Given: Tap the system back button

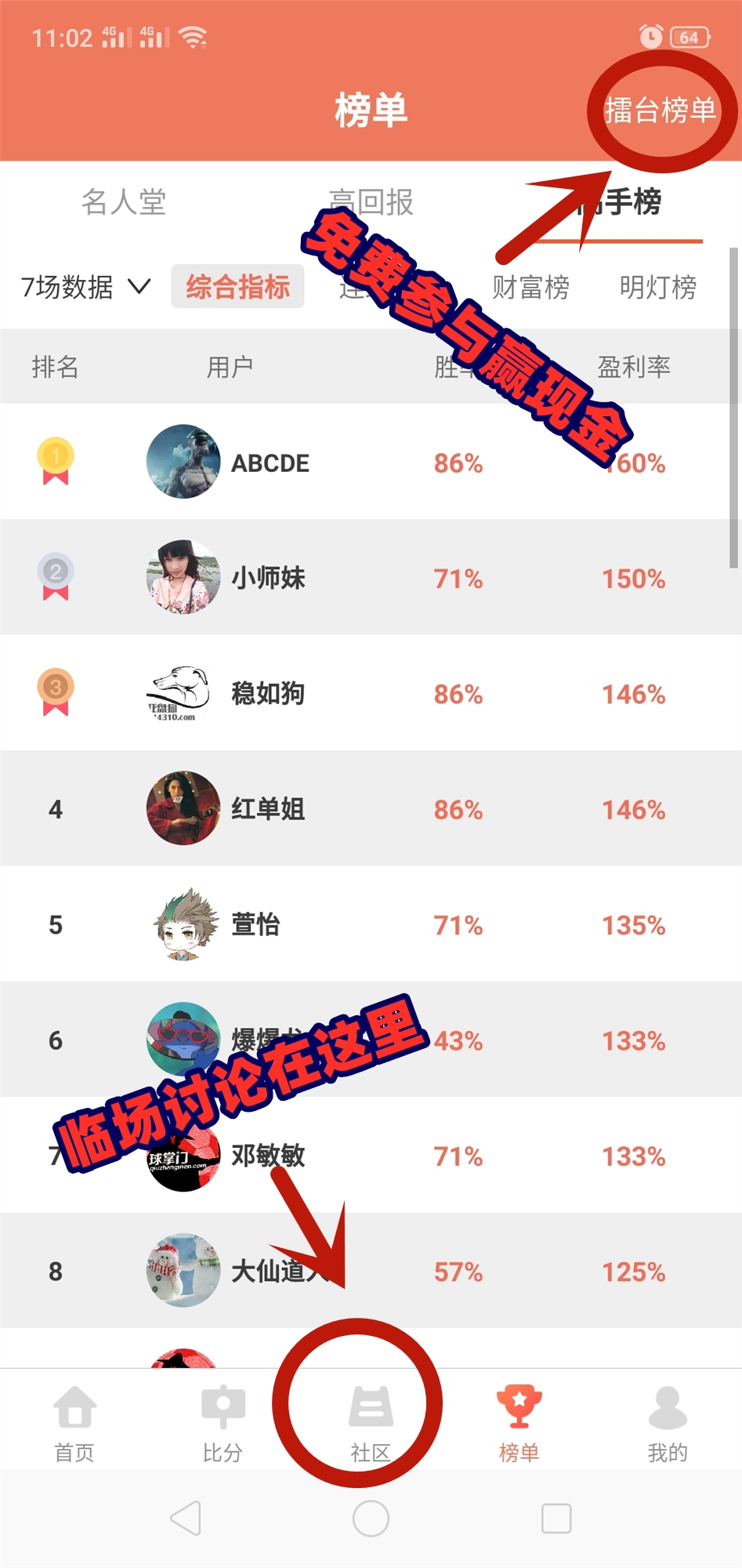Looking at the screenshot, I should [x=186, y=1519].
